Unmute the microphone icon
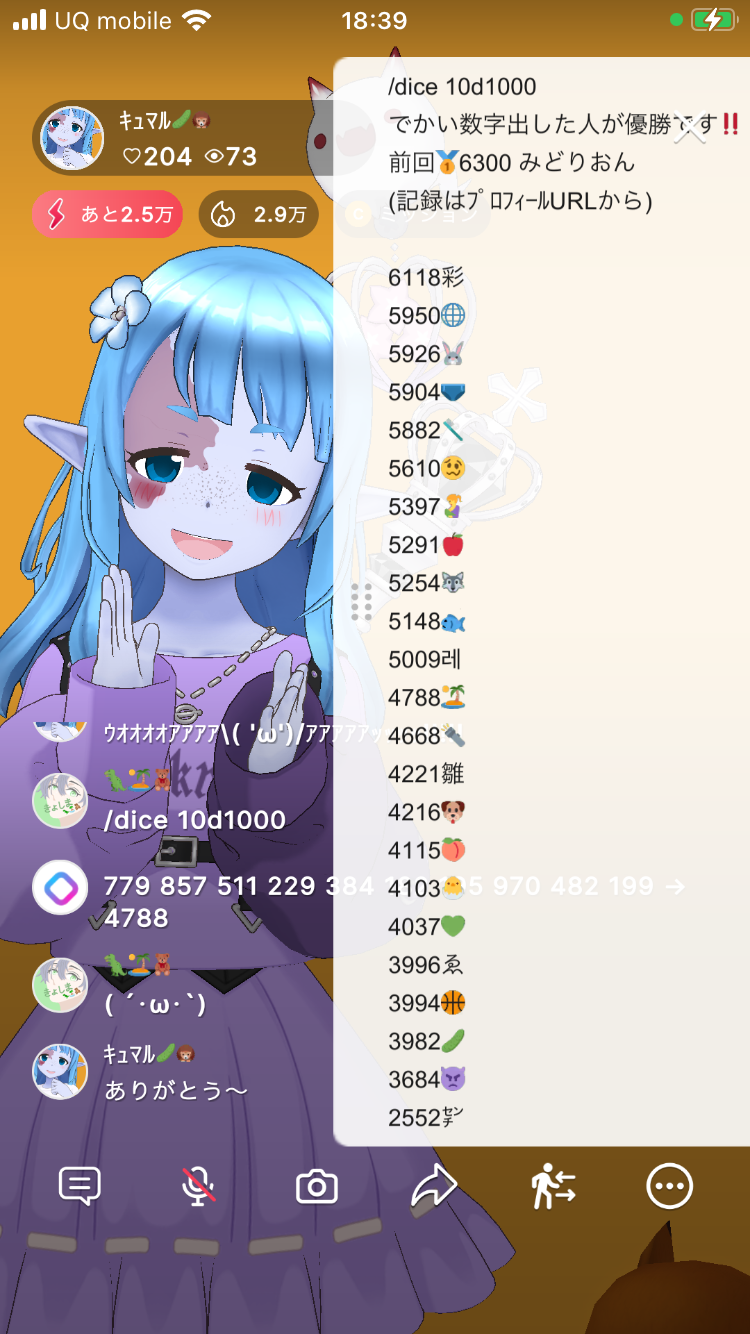 click(198, 1186)
